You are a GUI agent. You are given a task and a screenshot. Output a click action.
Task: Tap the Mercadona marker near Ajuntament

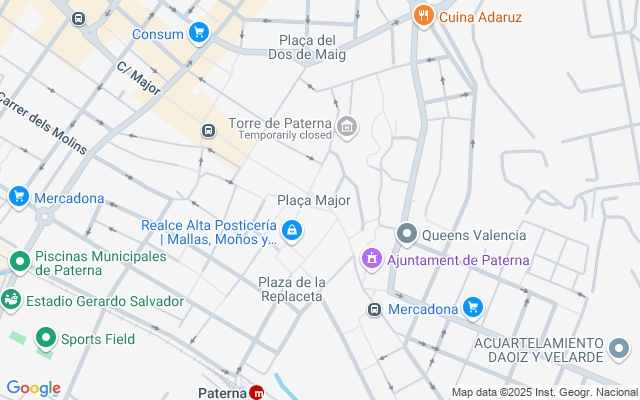pyautogui.click(x=473, y=308)
